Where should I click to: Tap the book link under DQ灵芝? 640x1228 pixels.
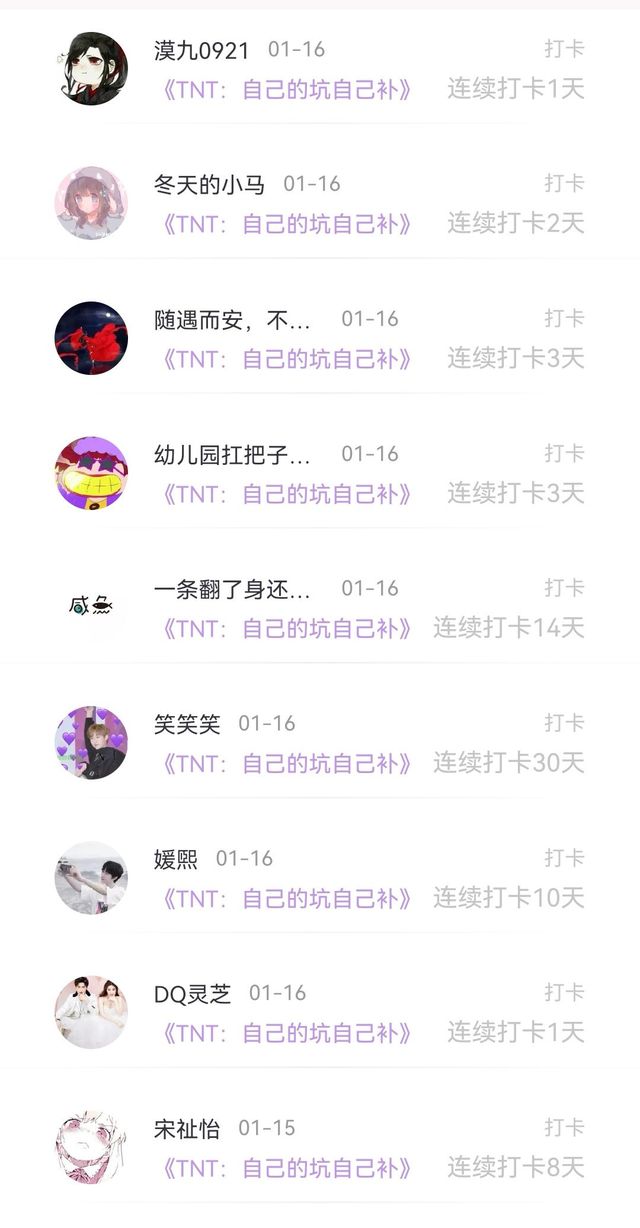(286, 1032)
